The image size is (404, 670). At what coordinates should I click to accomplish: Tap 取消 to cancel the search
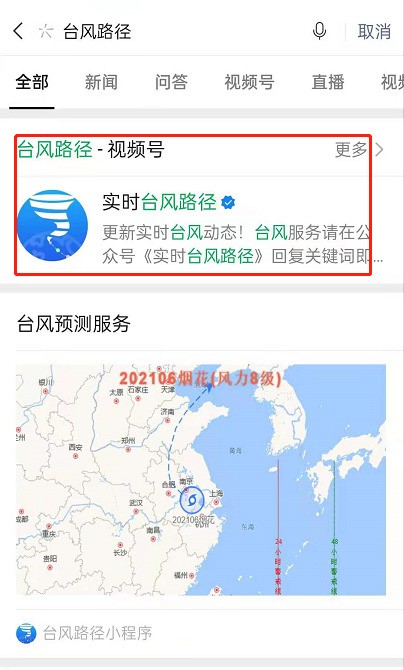(x=374, y=32)
